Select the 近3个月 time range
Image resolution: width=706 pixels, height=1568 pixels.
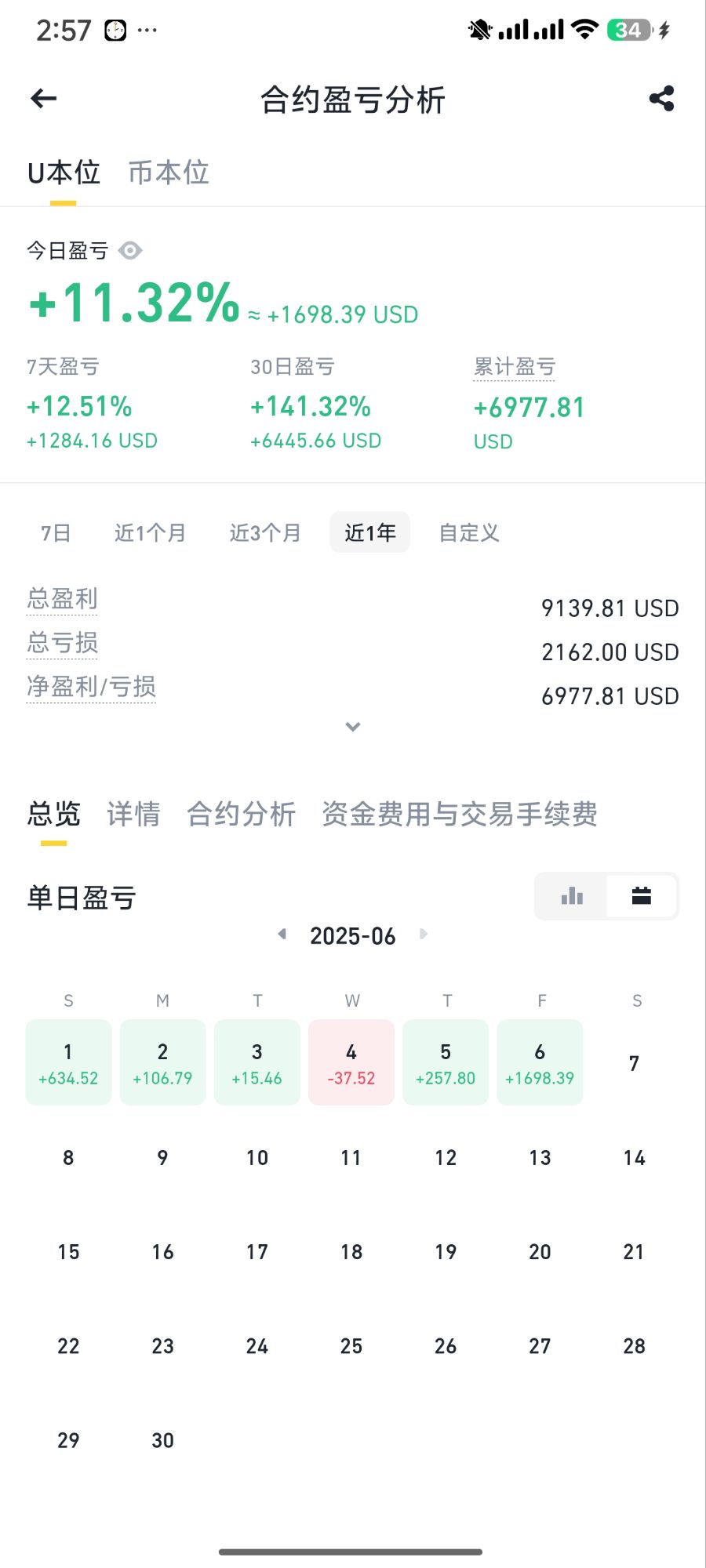[265, 533]
